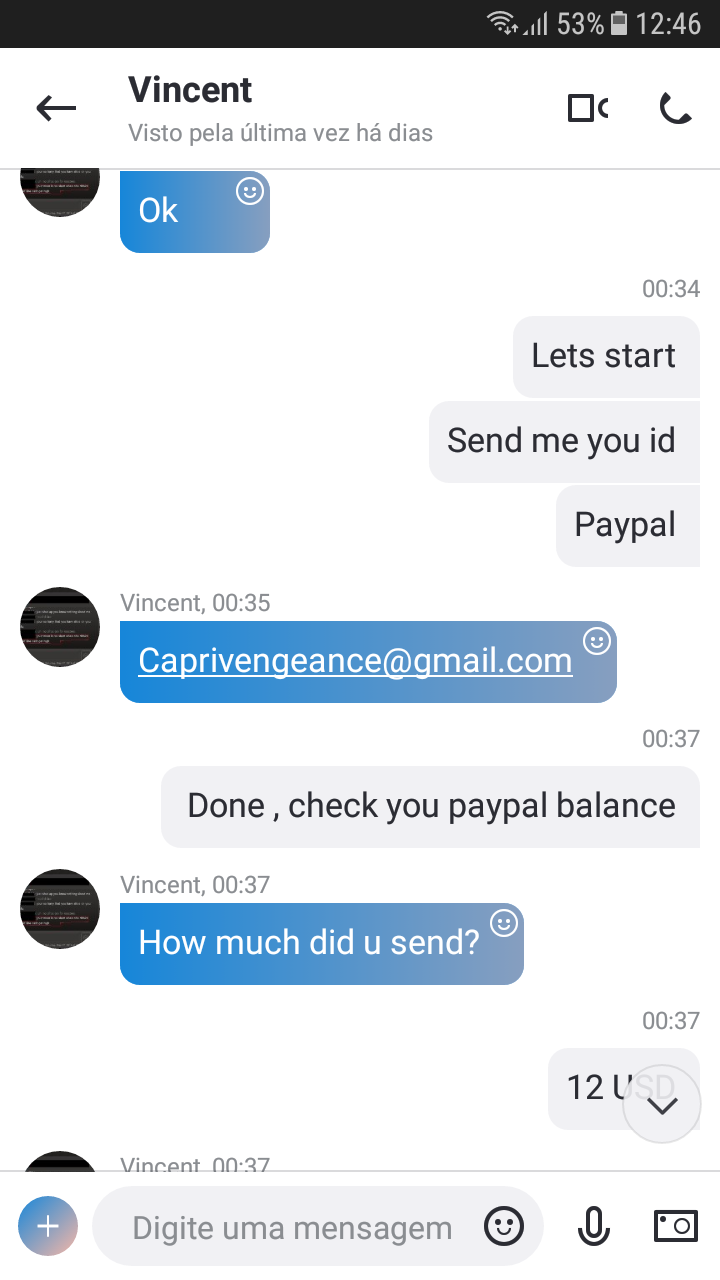This screenshot has width=720, height=1280.
Task: Open the plus attachment menu
Action: point(48,1226)
